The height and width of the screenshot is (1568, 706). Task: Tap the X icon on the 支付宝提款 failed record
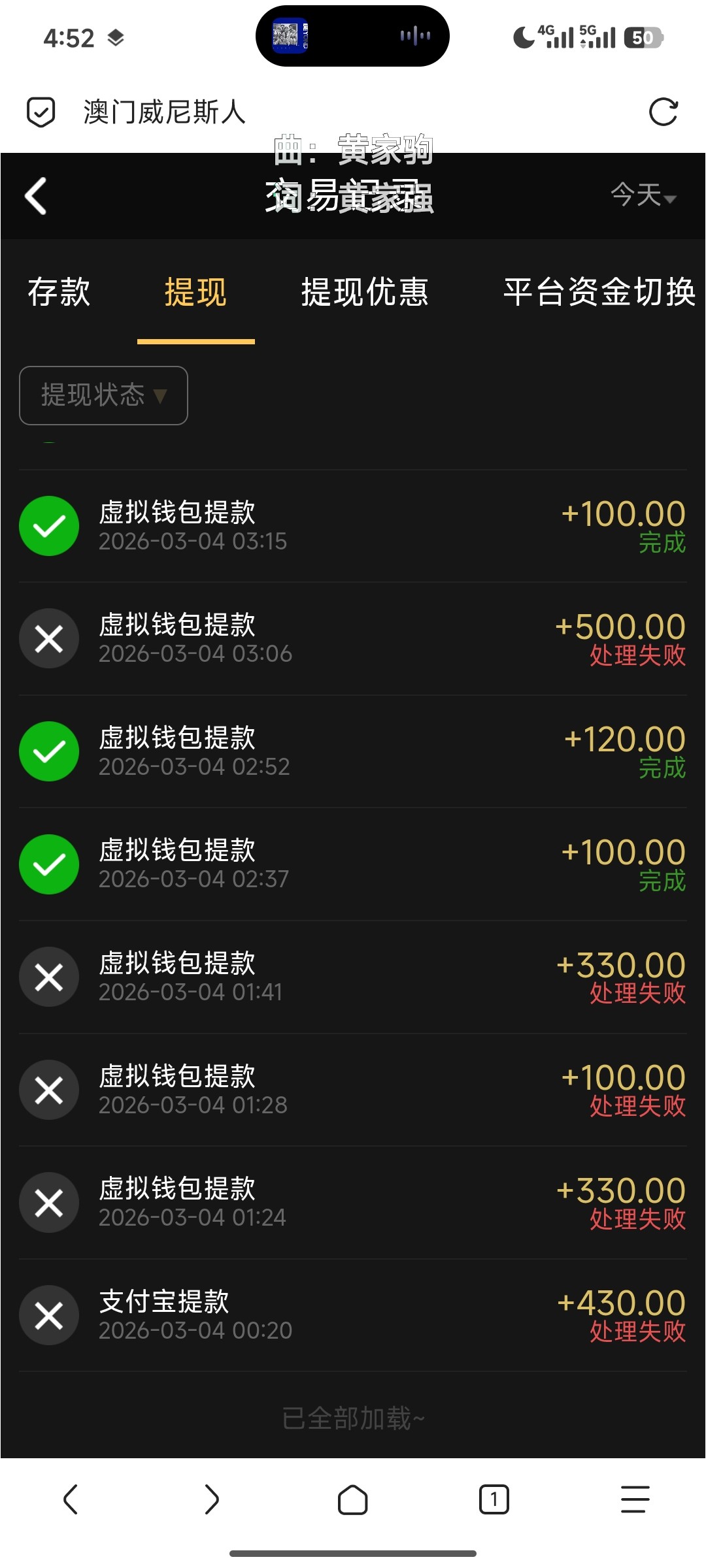click(49, 1315)
